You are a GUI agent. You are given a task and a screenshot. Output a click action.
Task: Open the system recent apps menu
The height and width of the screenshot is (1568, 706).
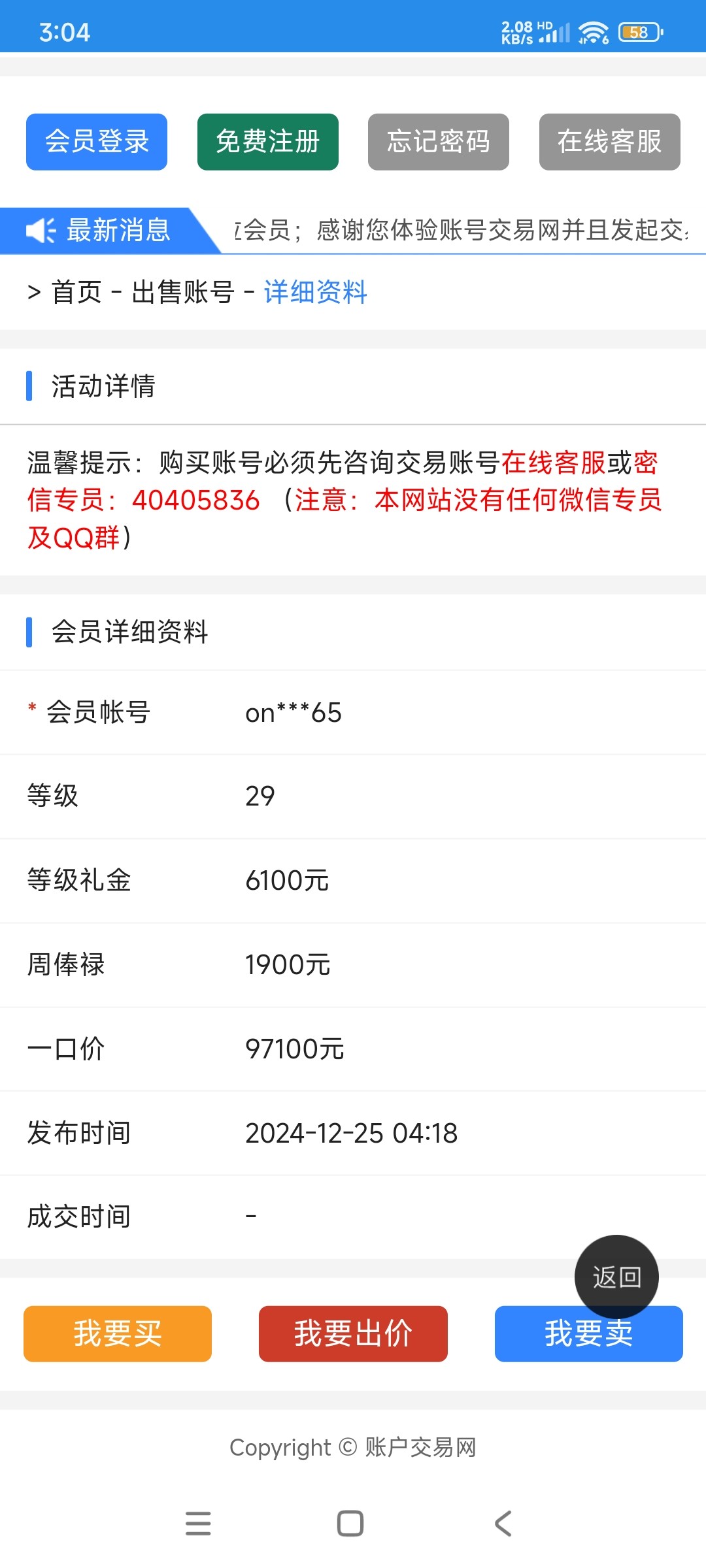pyautogui.click(x=198, y=1523)
